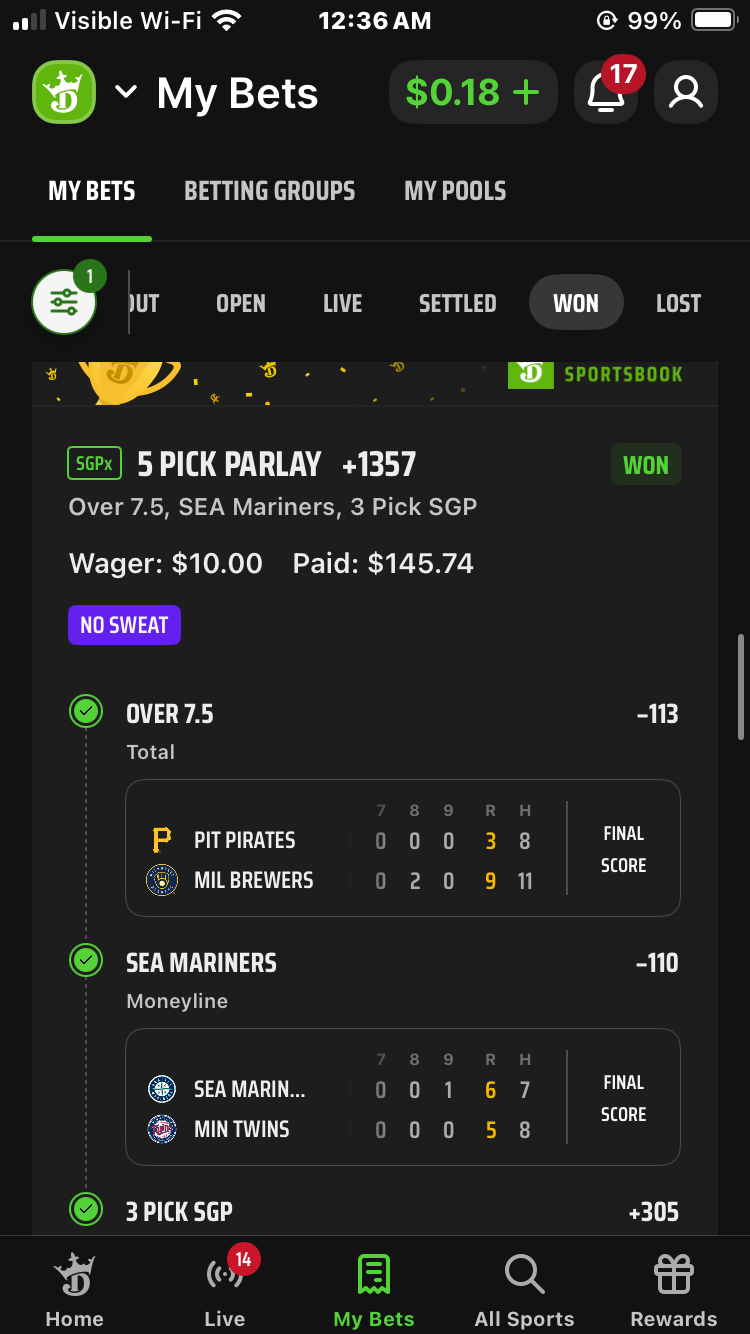Tap the No Sweat badge

124,625
